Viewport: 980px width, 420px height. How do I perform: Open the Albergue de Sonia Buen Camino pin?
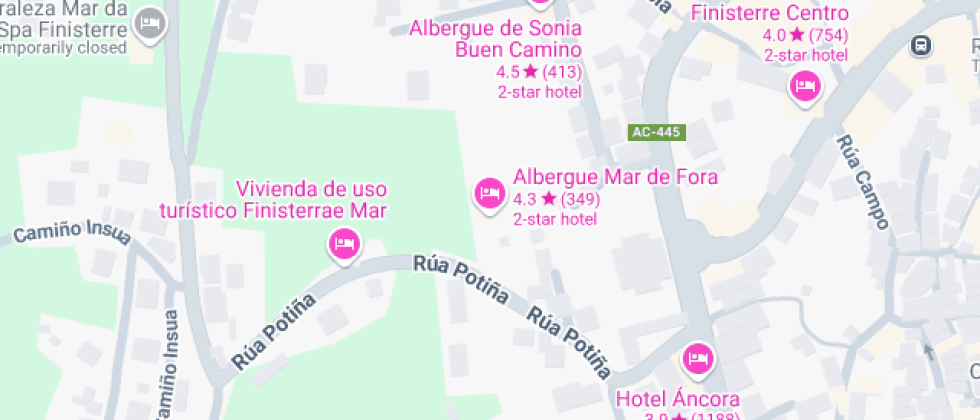point(539,3)
